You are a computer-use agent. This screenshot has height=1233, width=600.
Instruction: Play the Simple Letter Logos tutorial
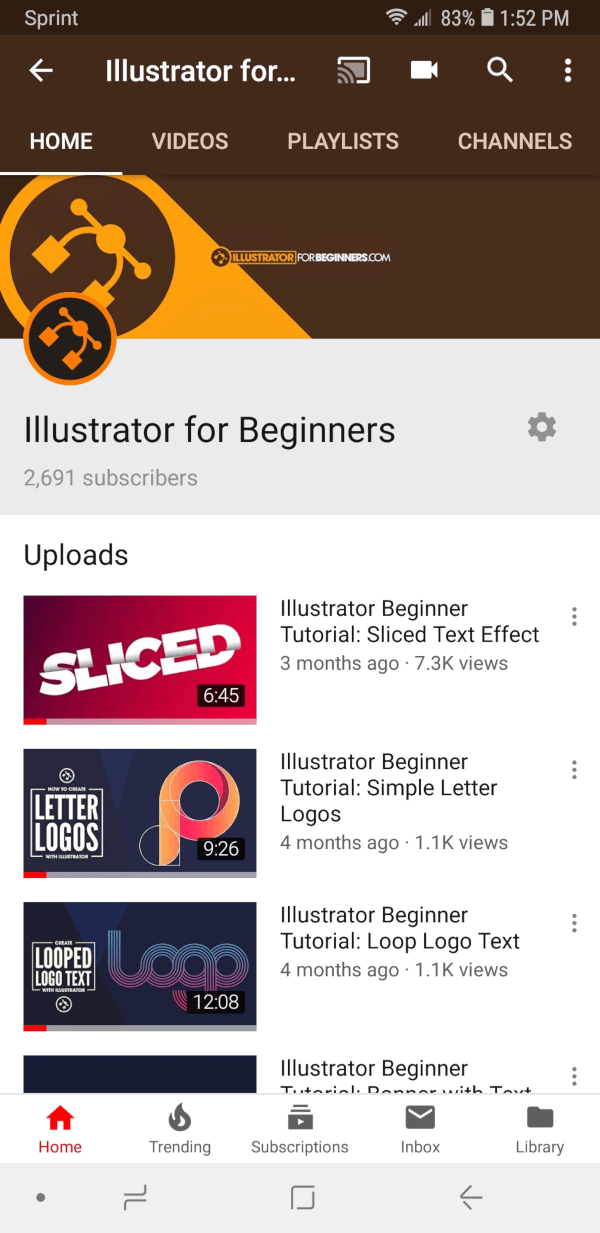tap(140, 811)
